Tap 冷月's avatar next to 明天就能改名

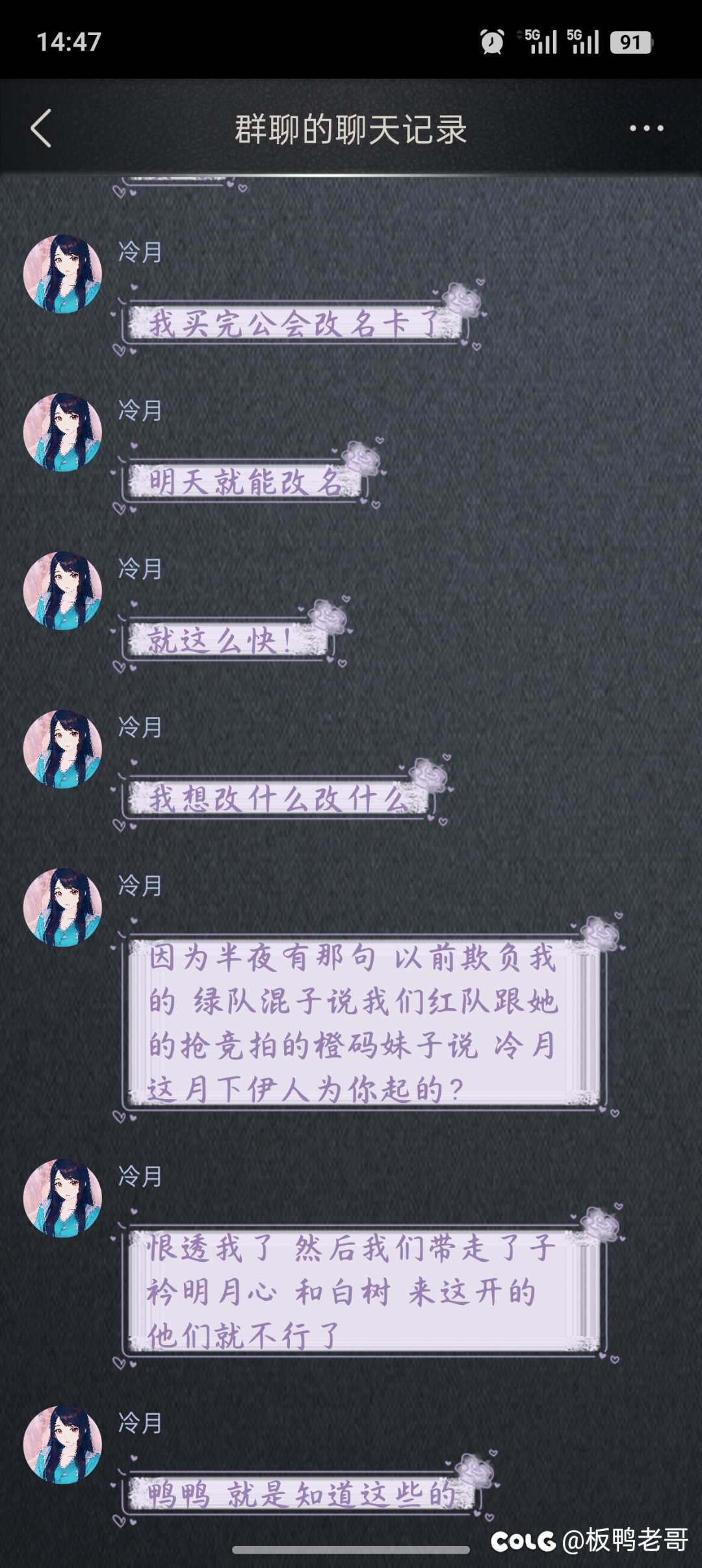coord(62,433)
